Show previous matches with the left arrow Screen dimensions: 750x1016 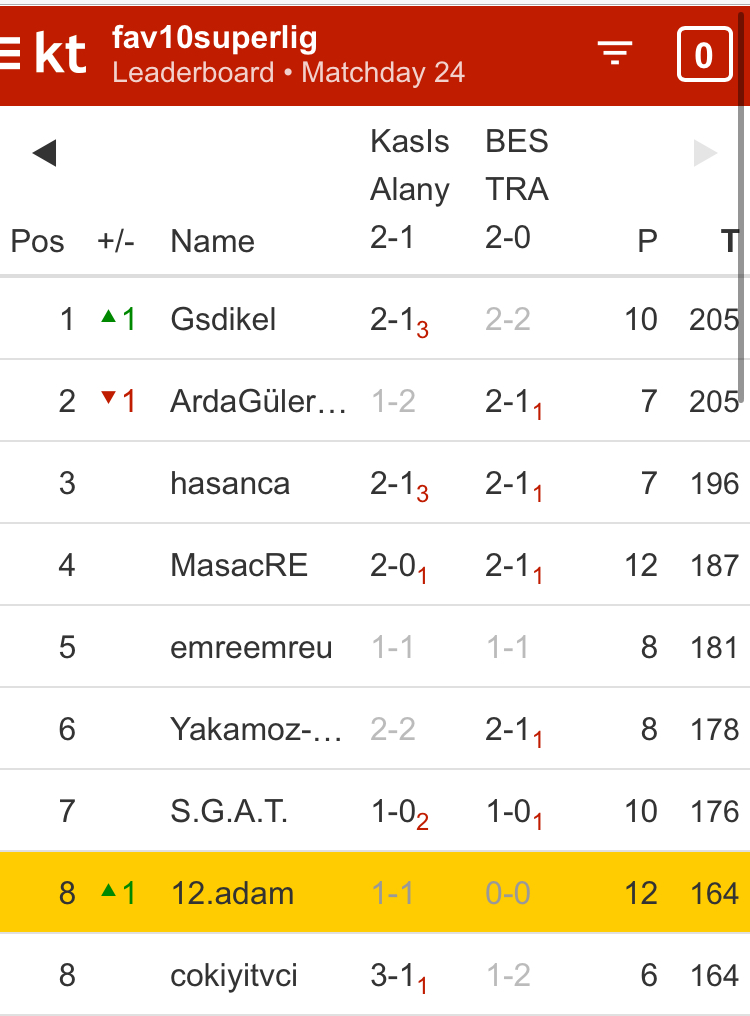tap(44, 153)
